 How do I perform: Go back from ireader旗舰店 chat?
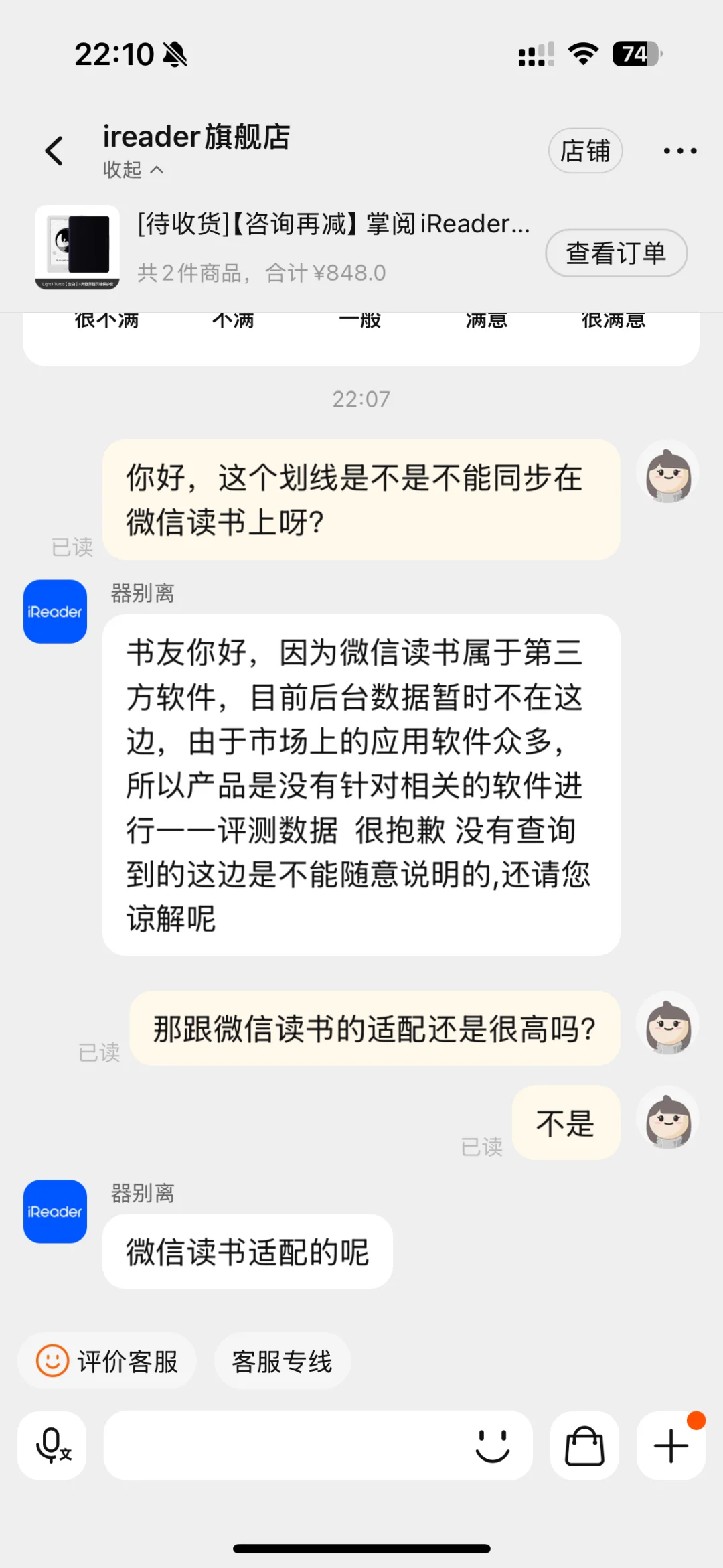coord(54,151)
